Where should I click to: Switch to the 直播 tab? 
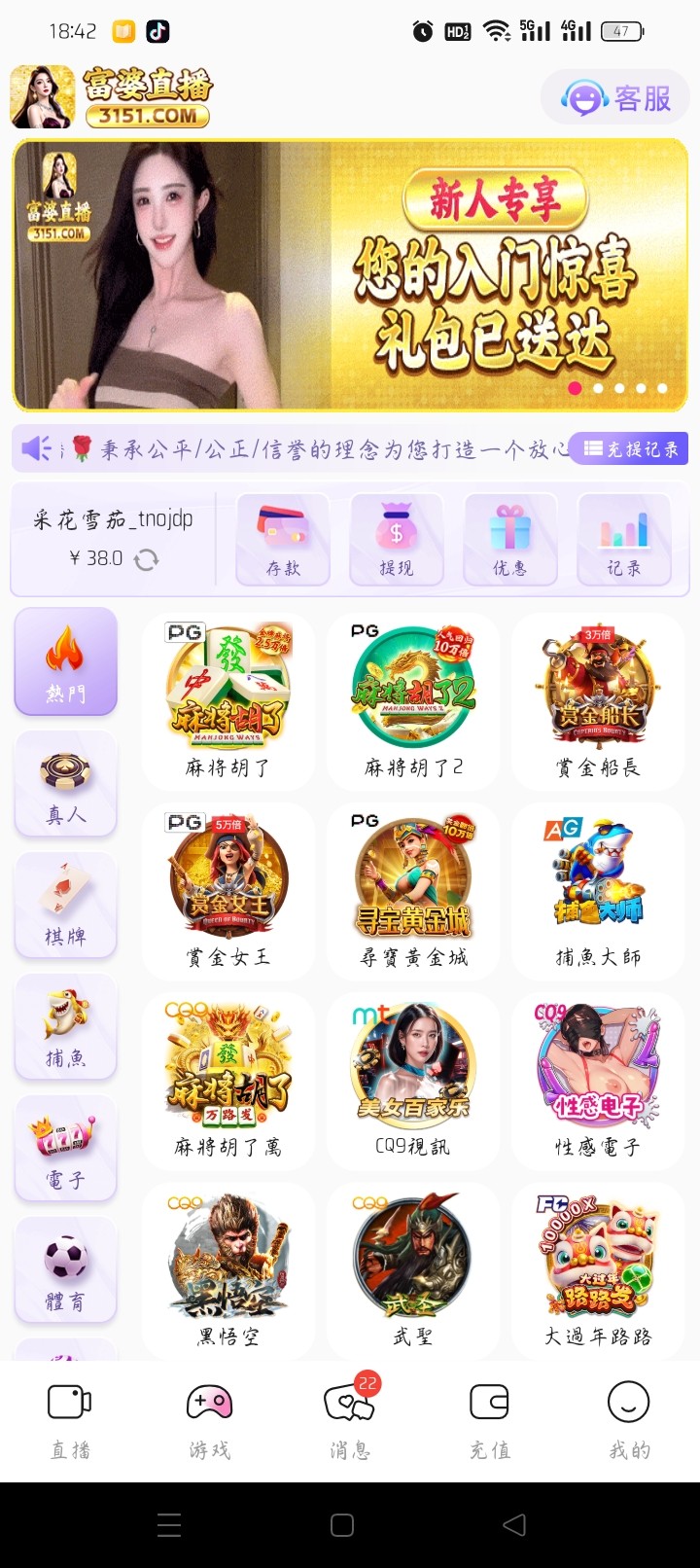[x=70, y=1421]
